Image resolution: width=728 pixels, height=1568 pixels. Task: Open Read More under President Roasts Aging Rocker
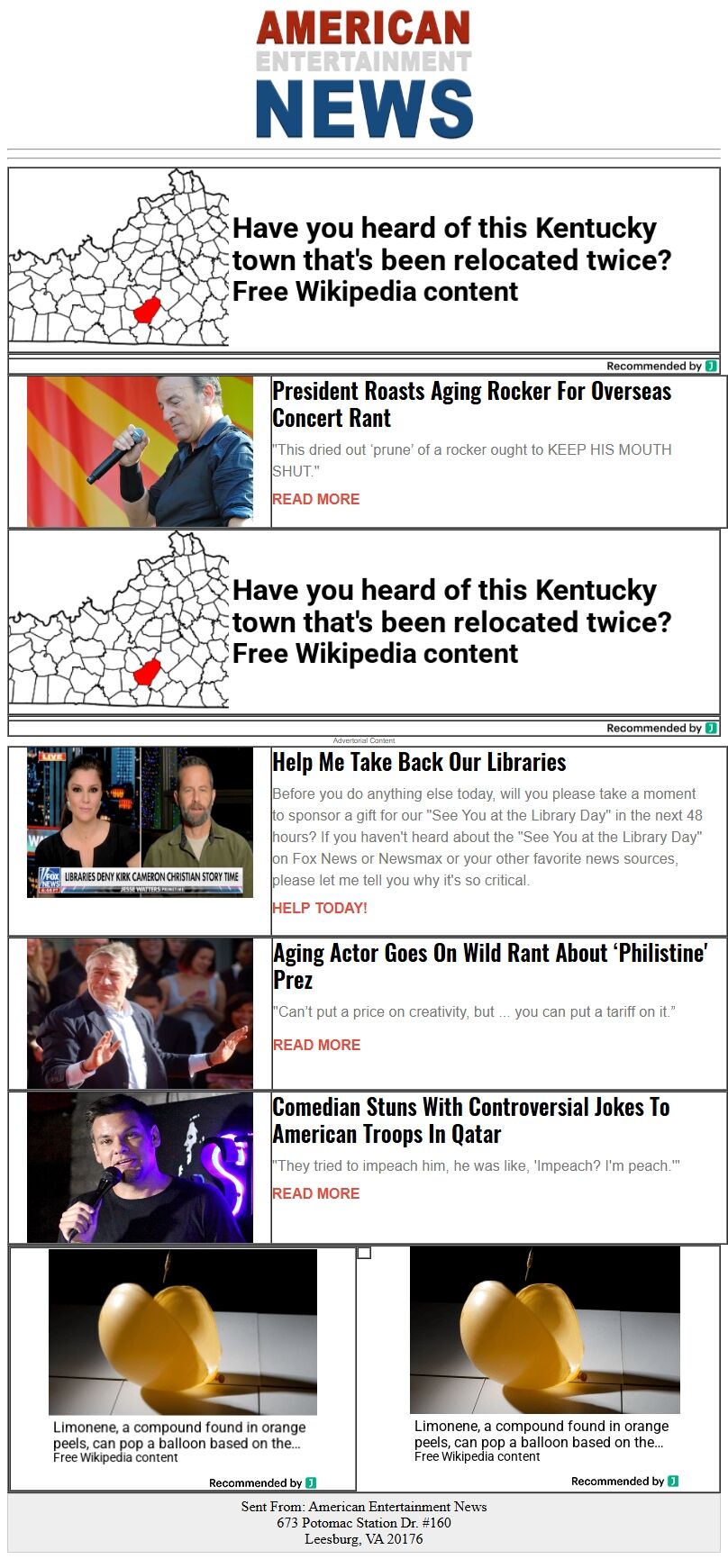click(x=315, y=499)
